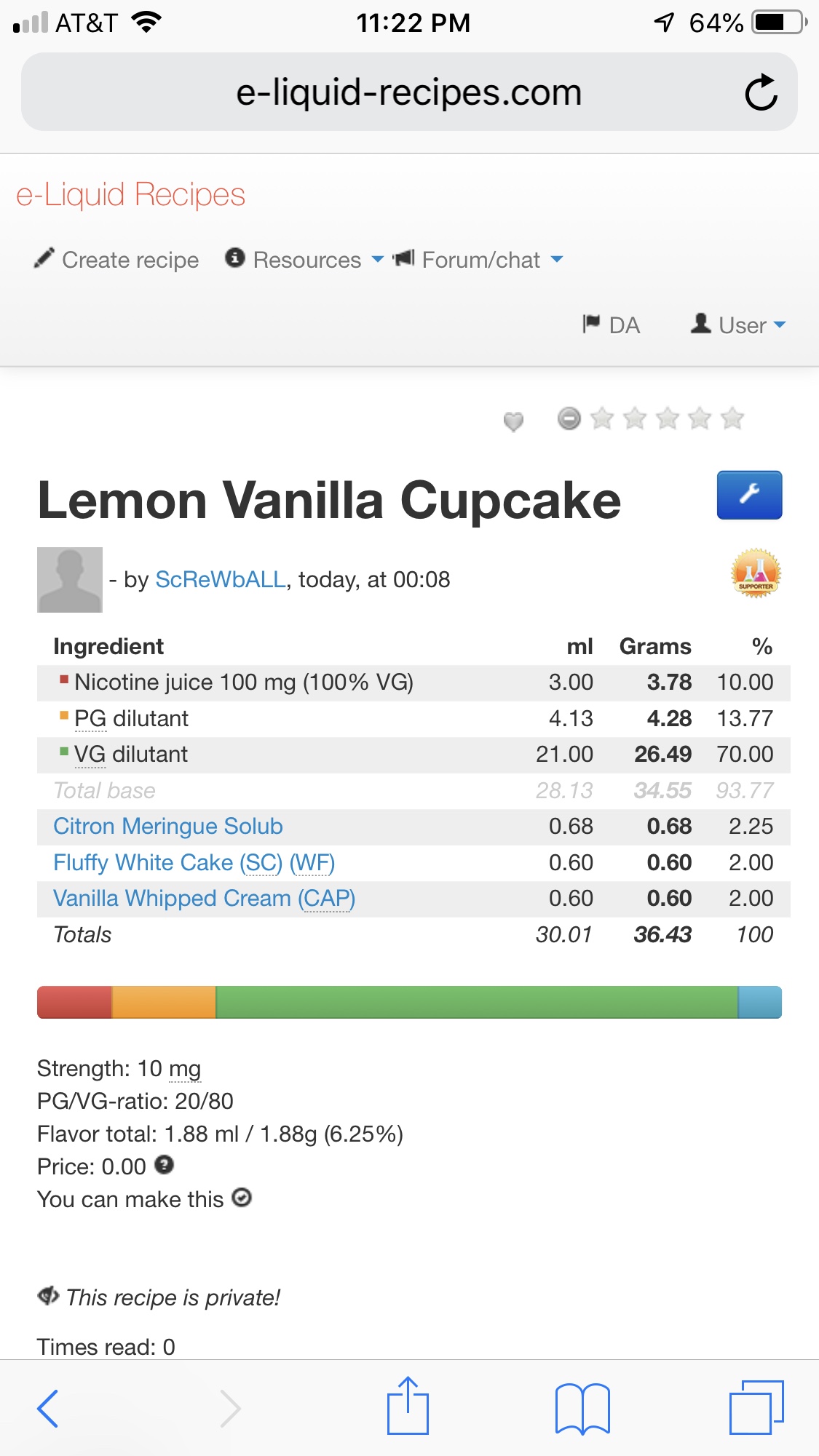This screenshot has width=819, height=1456.
Task: Go back in Safari
Action: (x=48, y=1409)
